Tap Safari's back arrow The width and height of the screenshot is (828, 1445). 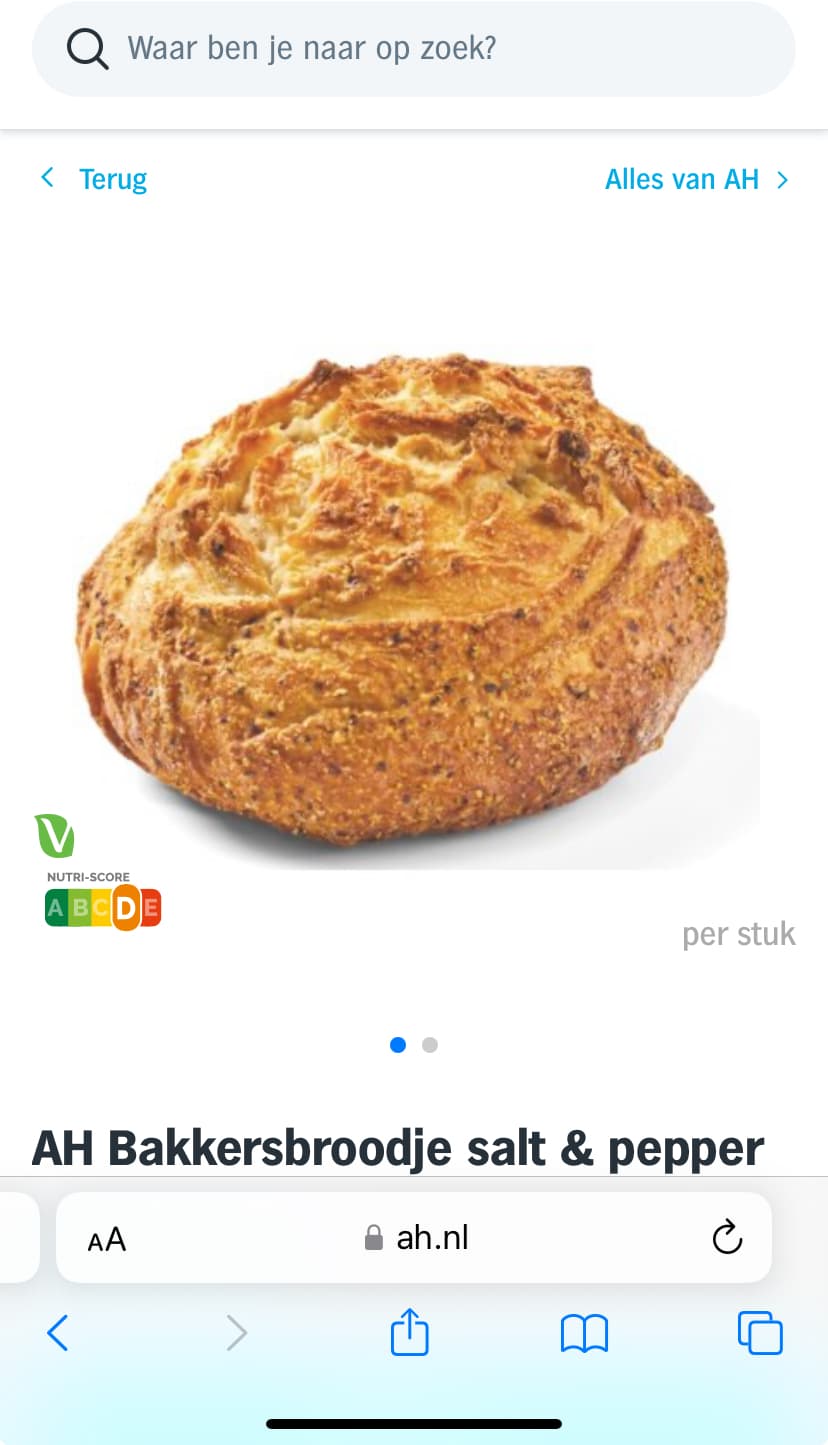pos(58,1333)
